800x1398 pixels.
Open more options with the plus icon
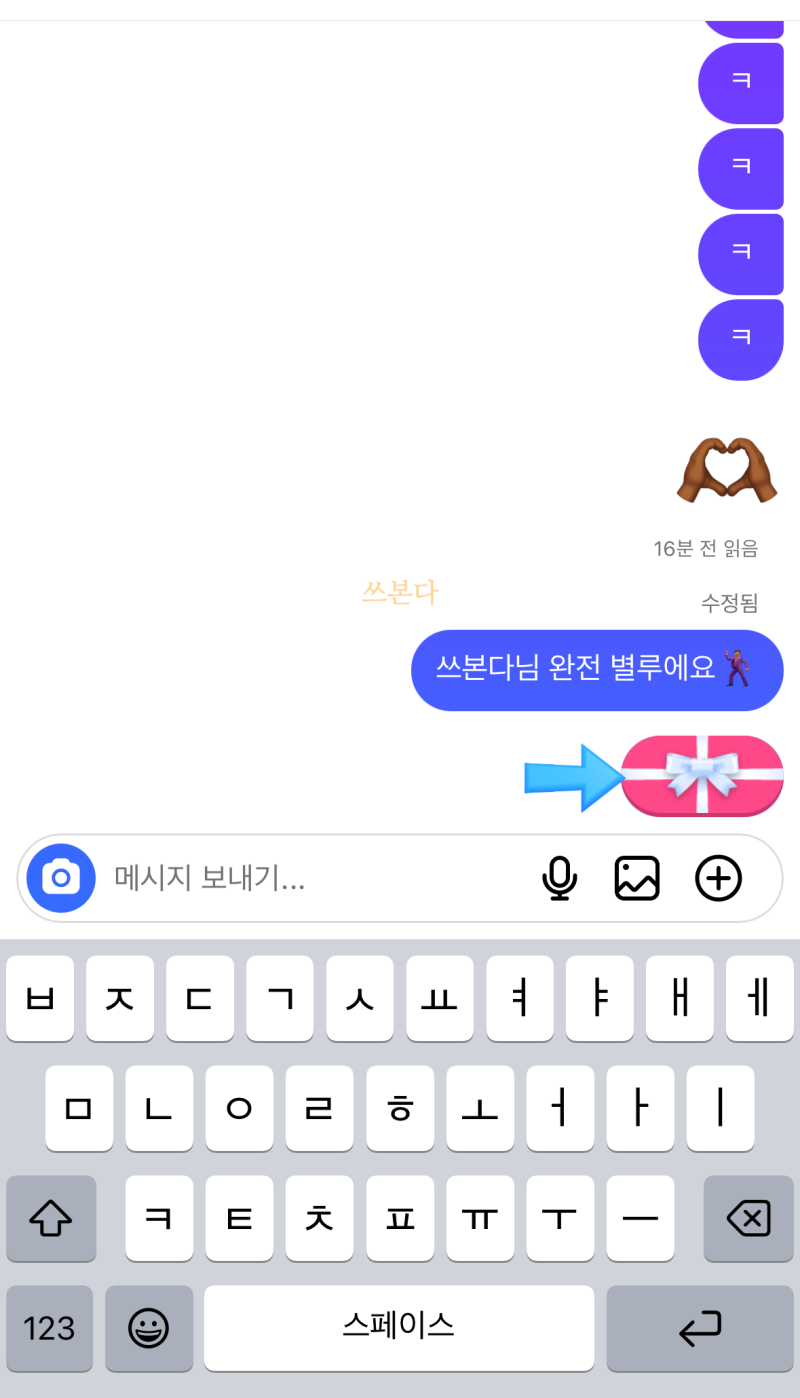point(717,878)
